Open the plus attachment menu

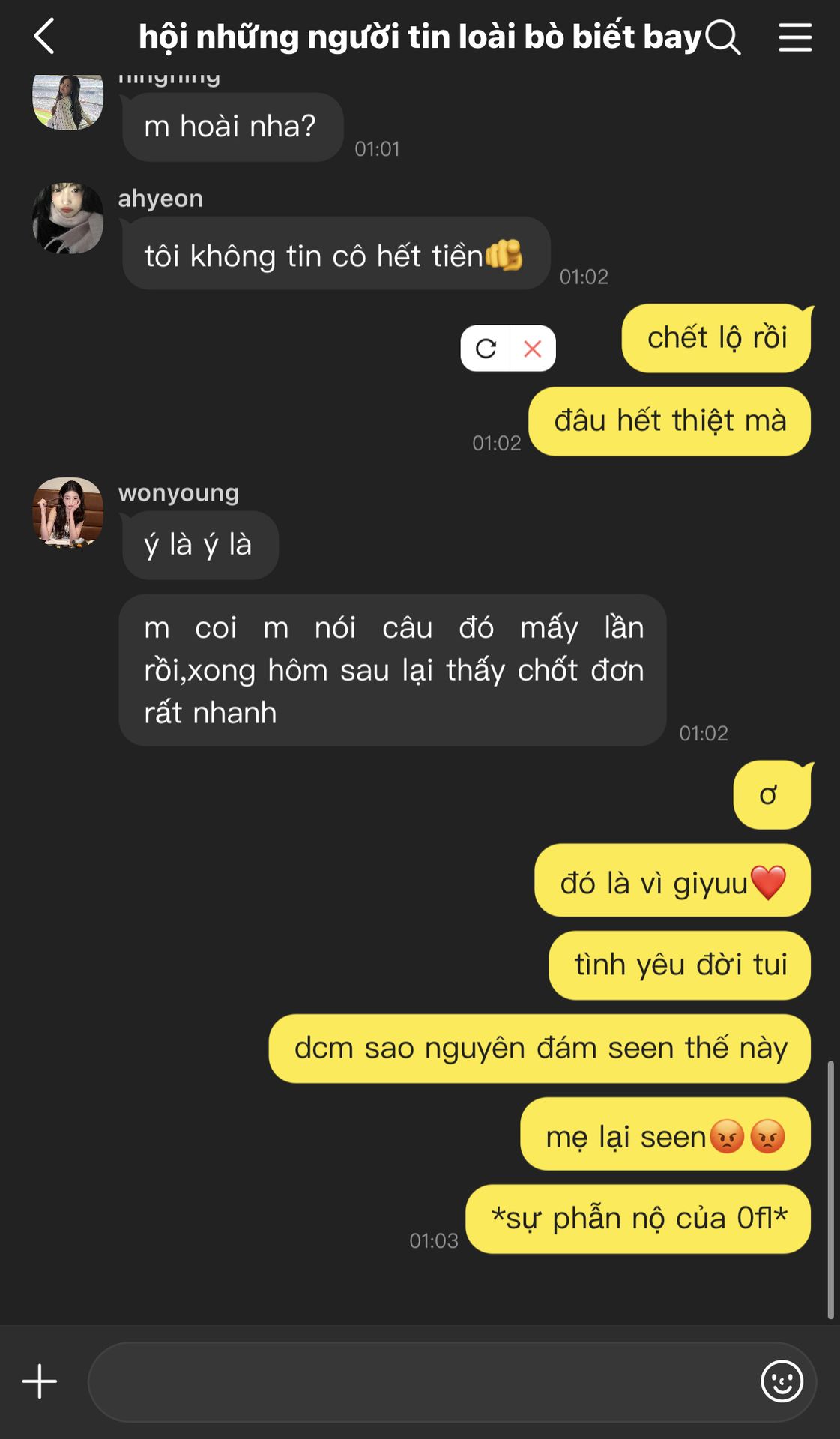(x=40, y=1381)
